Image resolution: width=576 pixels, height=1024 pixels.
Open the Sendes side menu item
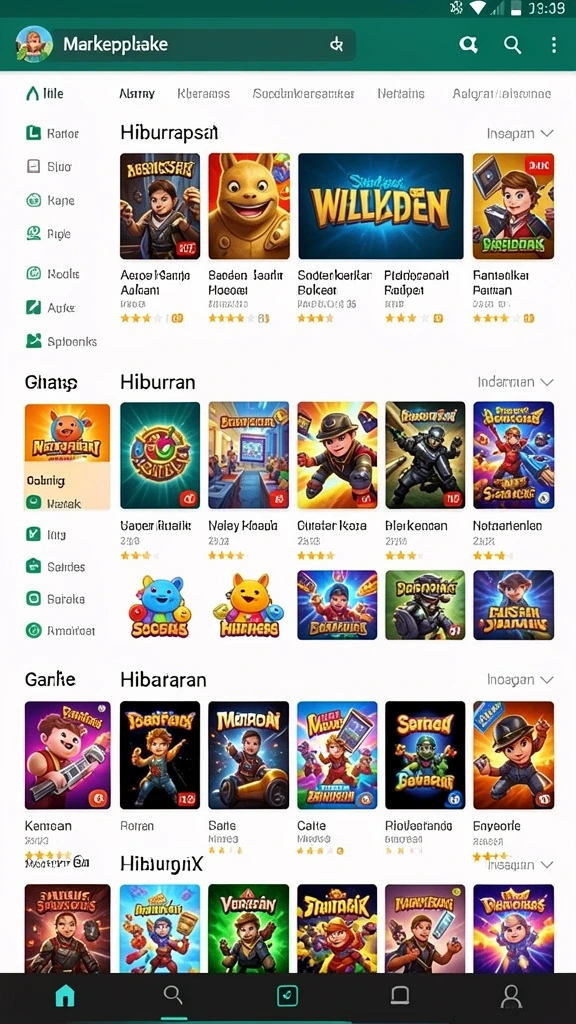(x=56, y=566)
